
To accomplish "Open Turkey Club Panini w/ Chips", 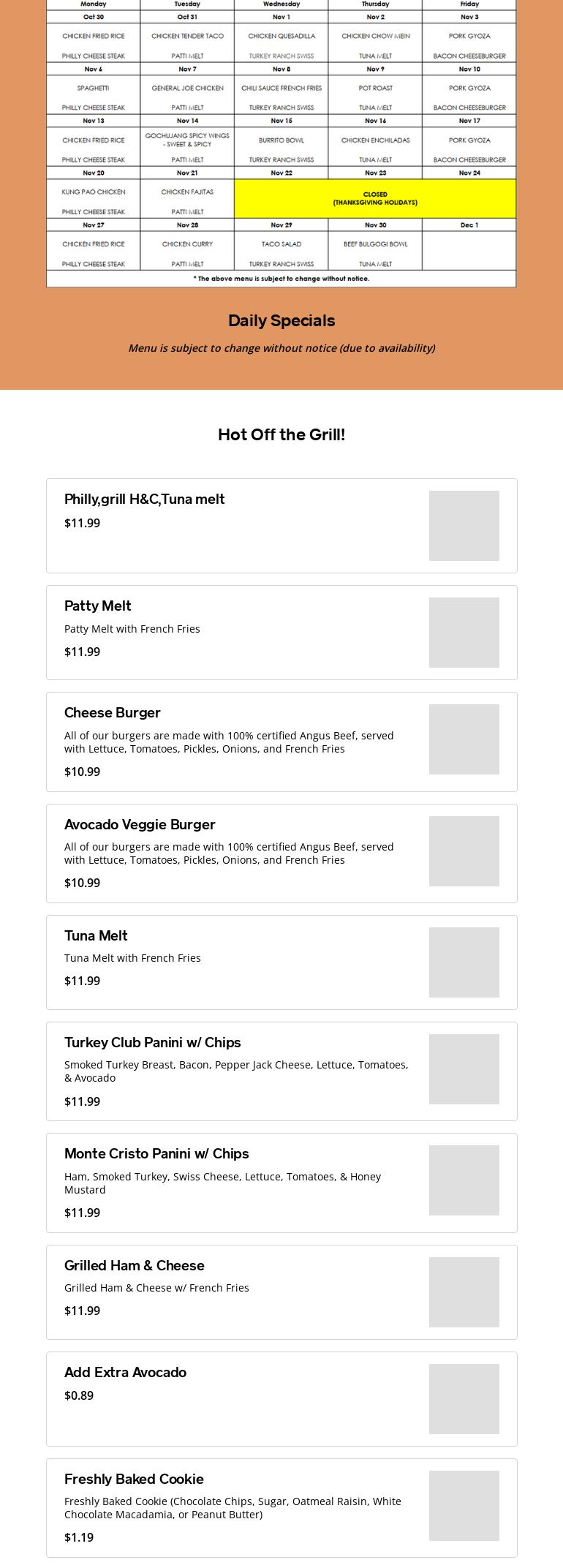I will click(x=281, y=1071).
